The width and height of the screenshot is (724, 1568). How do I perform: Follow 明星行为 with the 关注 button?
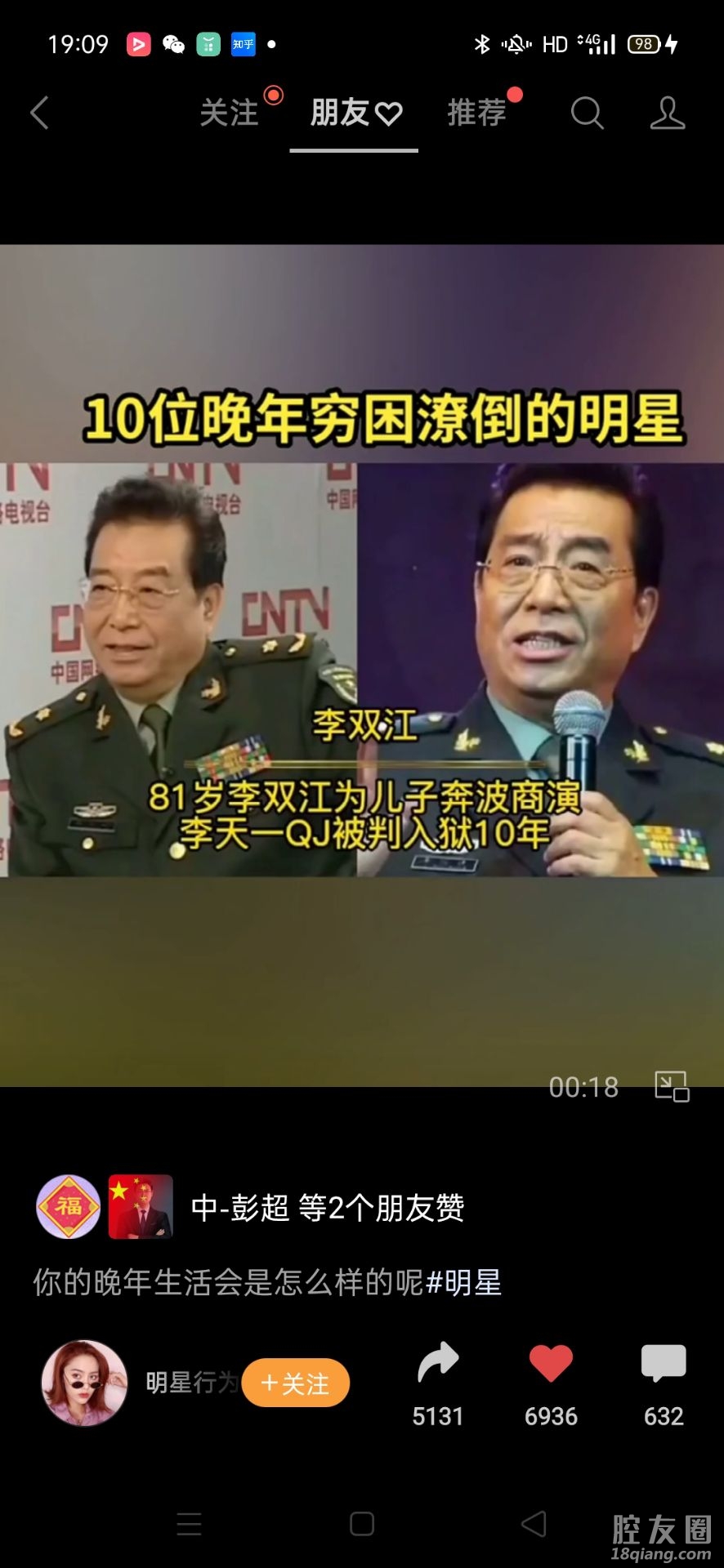pos(296,1383)
